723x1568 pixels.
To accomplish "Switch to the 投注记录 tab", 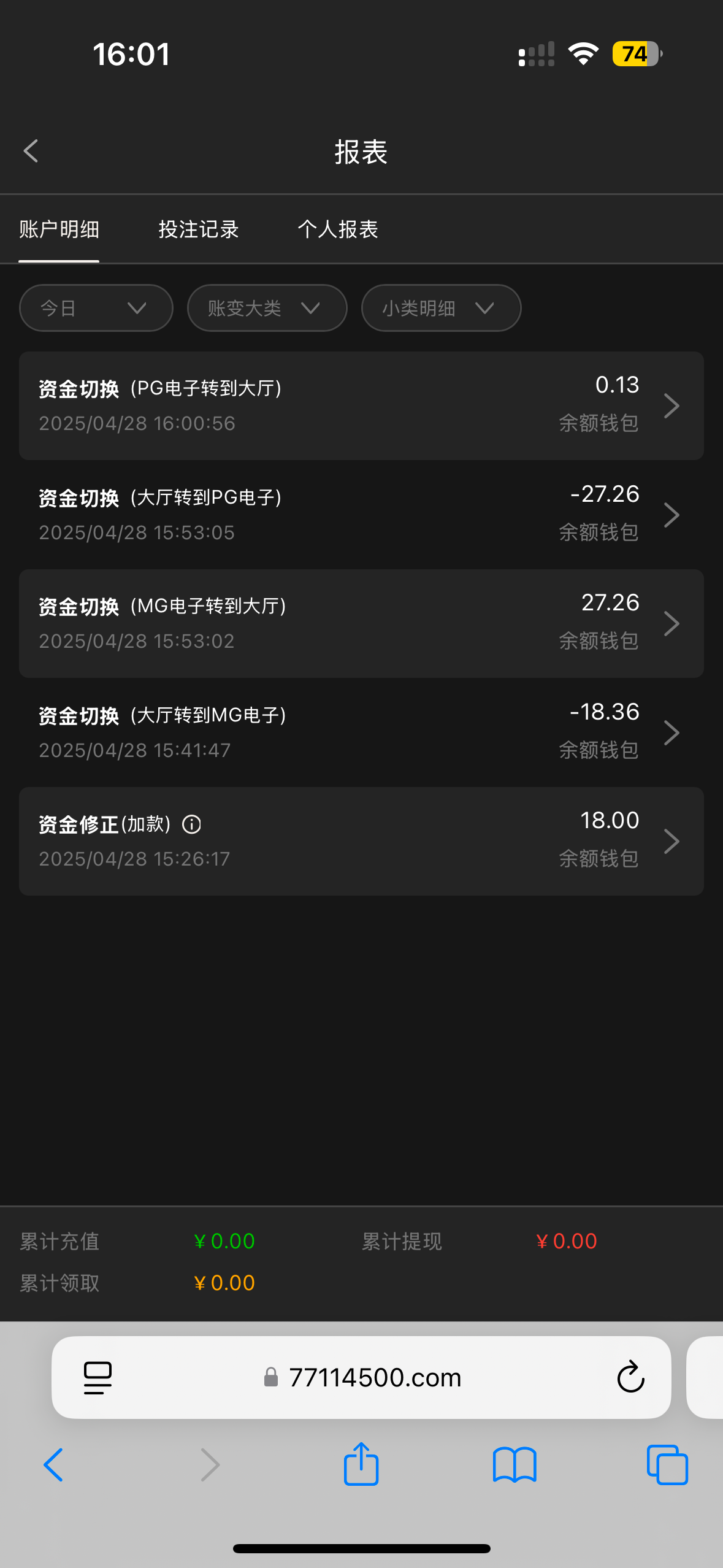I will pos(198,229).
